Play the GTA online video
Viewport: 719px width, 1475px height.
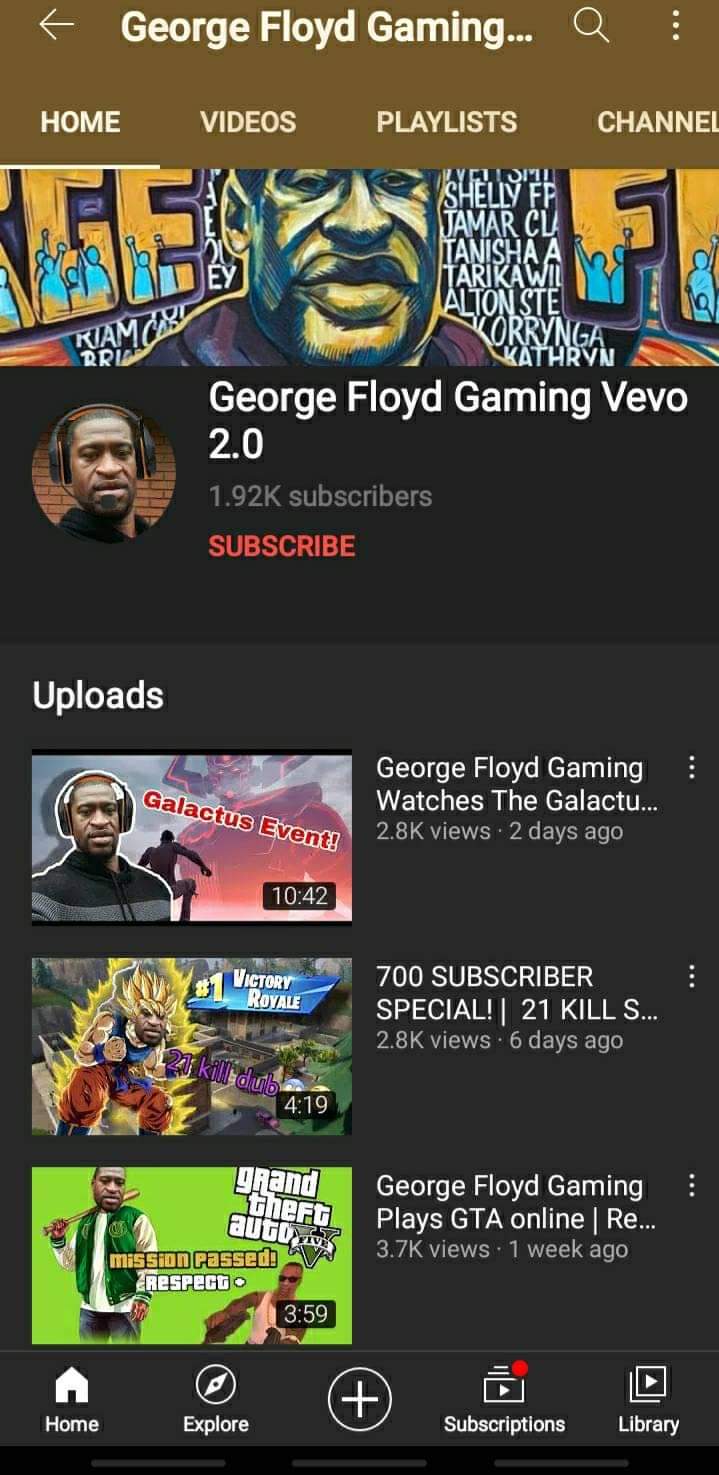192,1255
